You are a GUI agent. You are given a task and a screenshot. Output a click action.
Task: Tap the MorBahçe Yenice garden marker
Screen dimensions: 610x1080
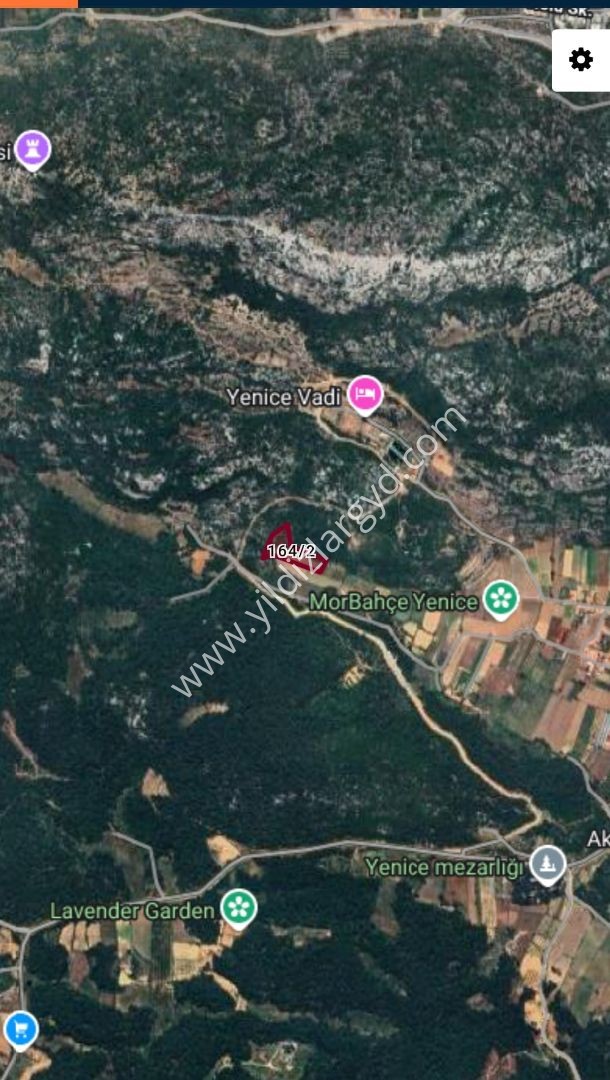[501, 601]
